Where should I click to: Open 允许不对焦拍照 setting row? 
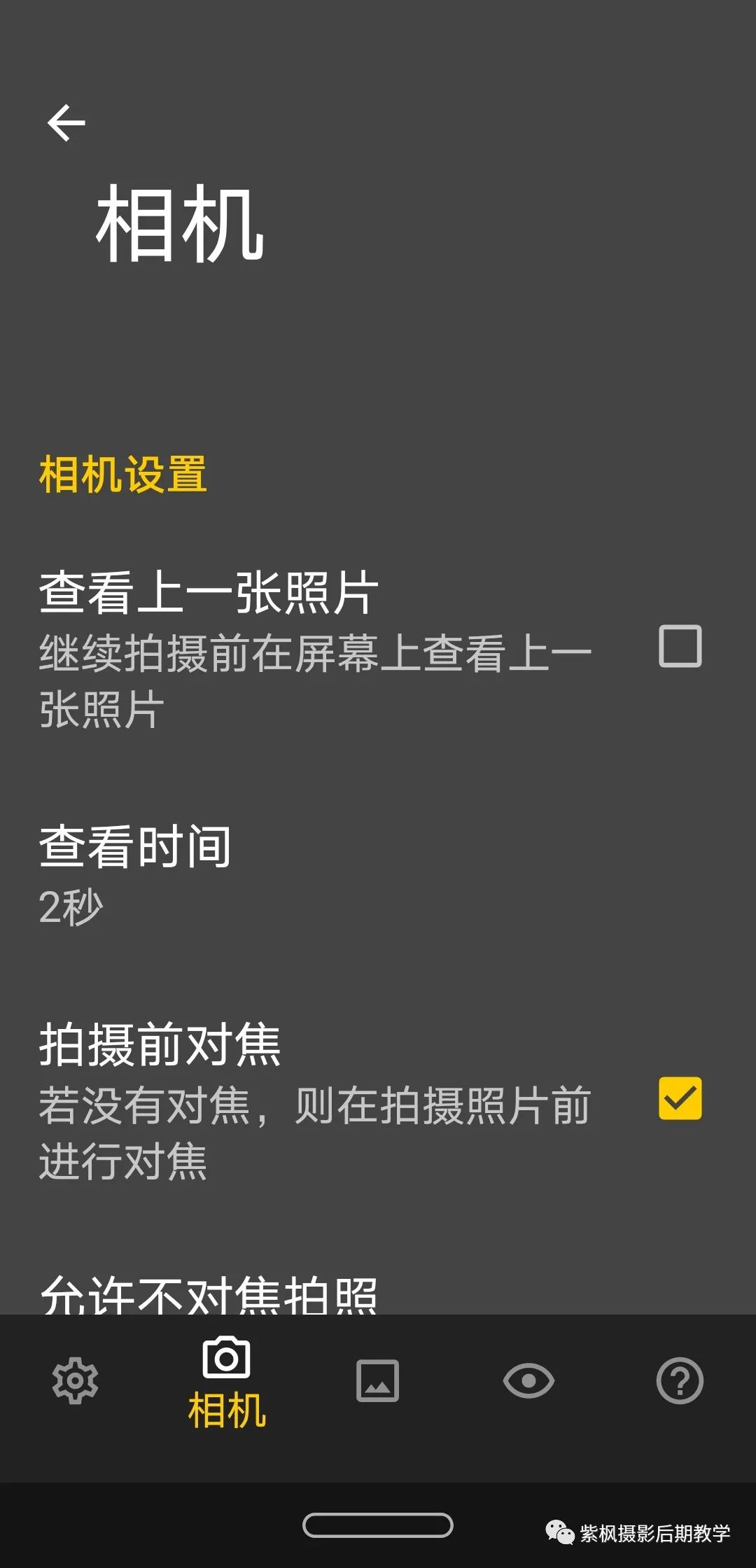pyautogui.click(x=209, y=1294)
